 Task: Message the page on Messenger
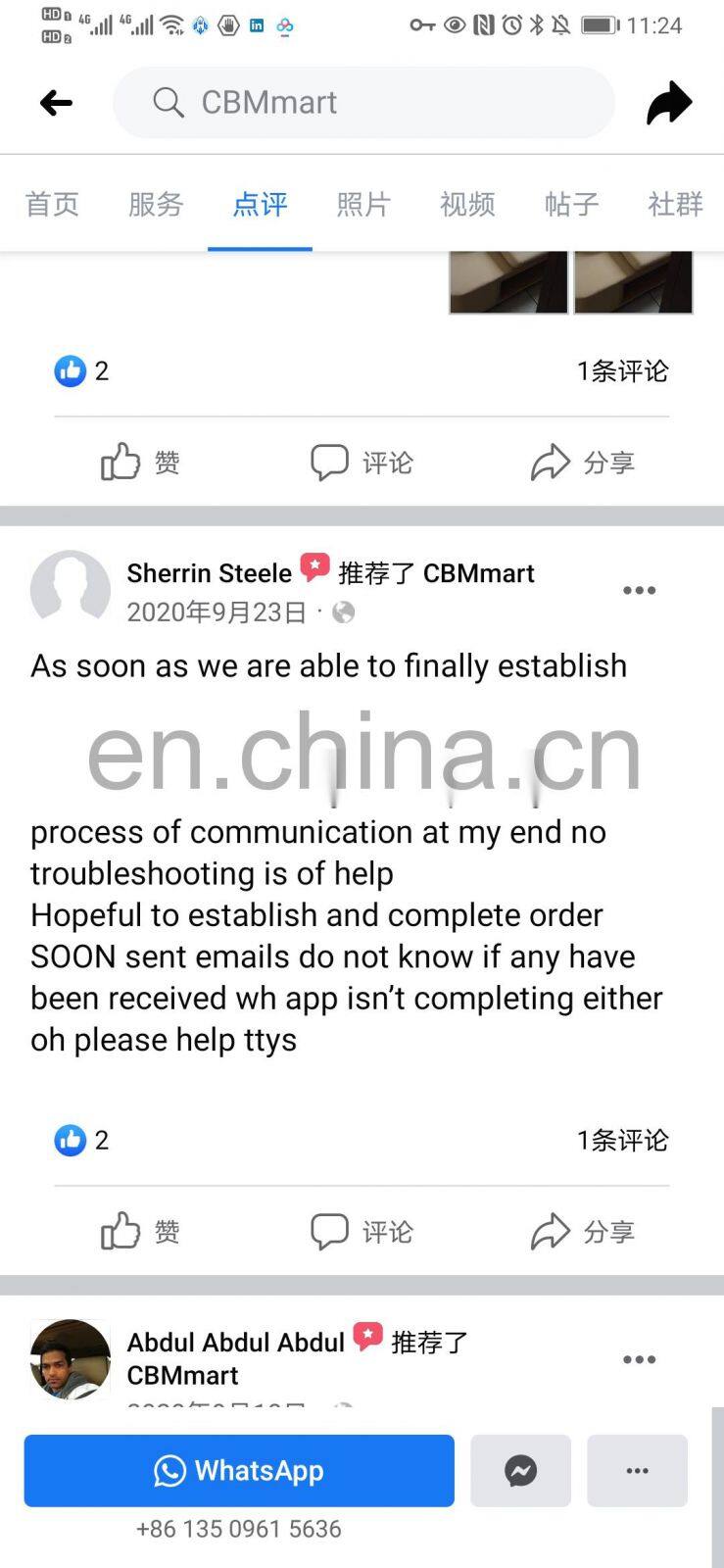520,1470
